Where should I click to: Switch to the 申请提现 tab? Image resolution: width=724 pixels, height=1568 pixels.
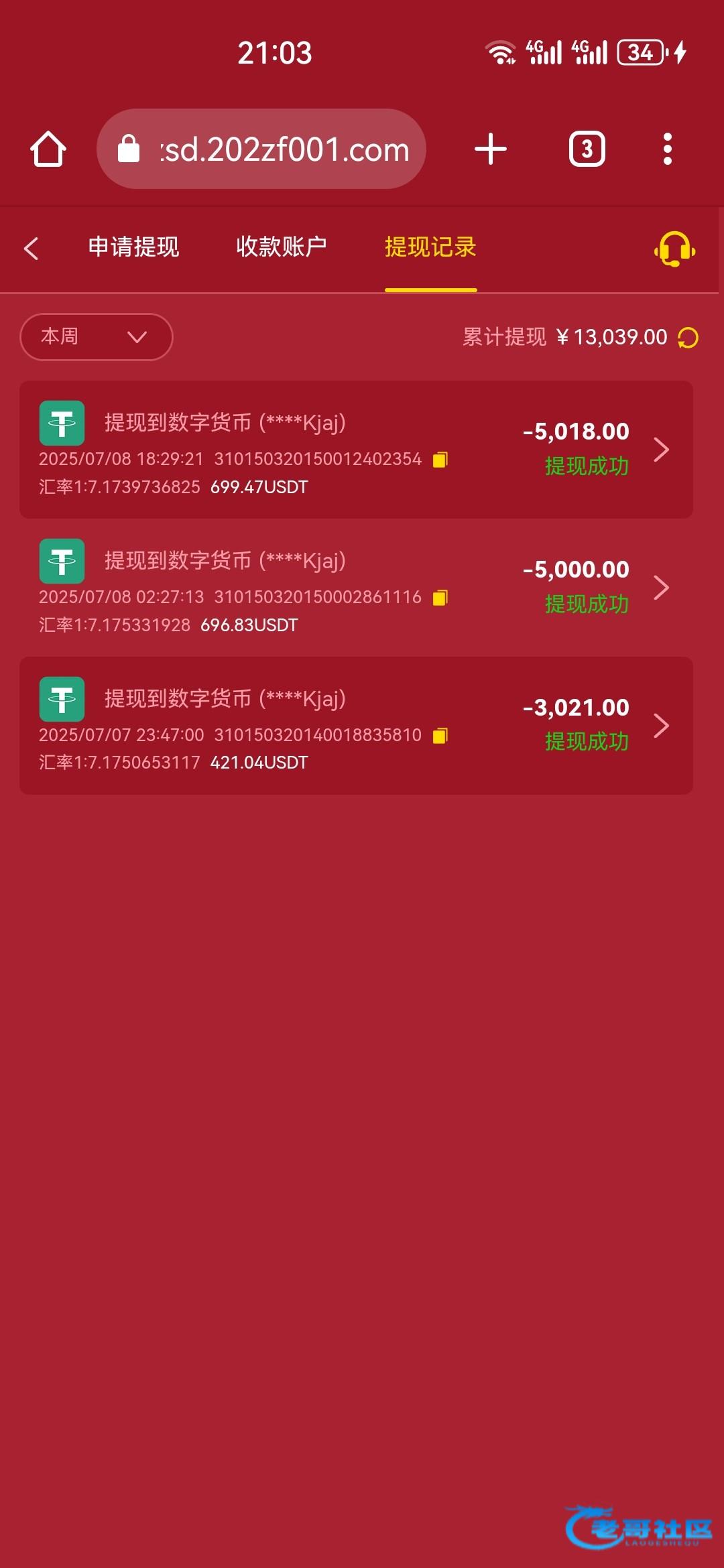tap(133, 247)
